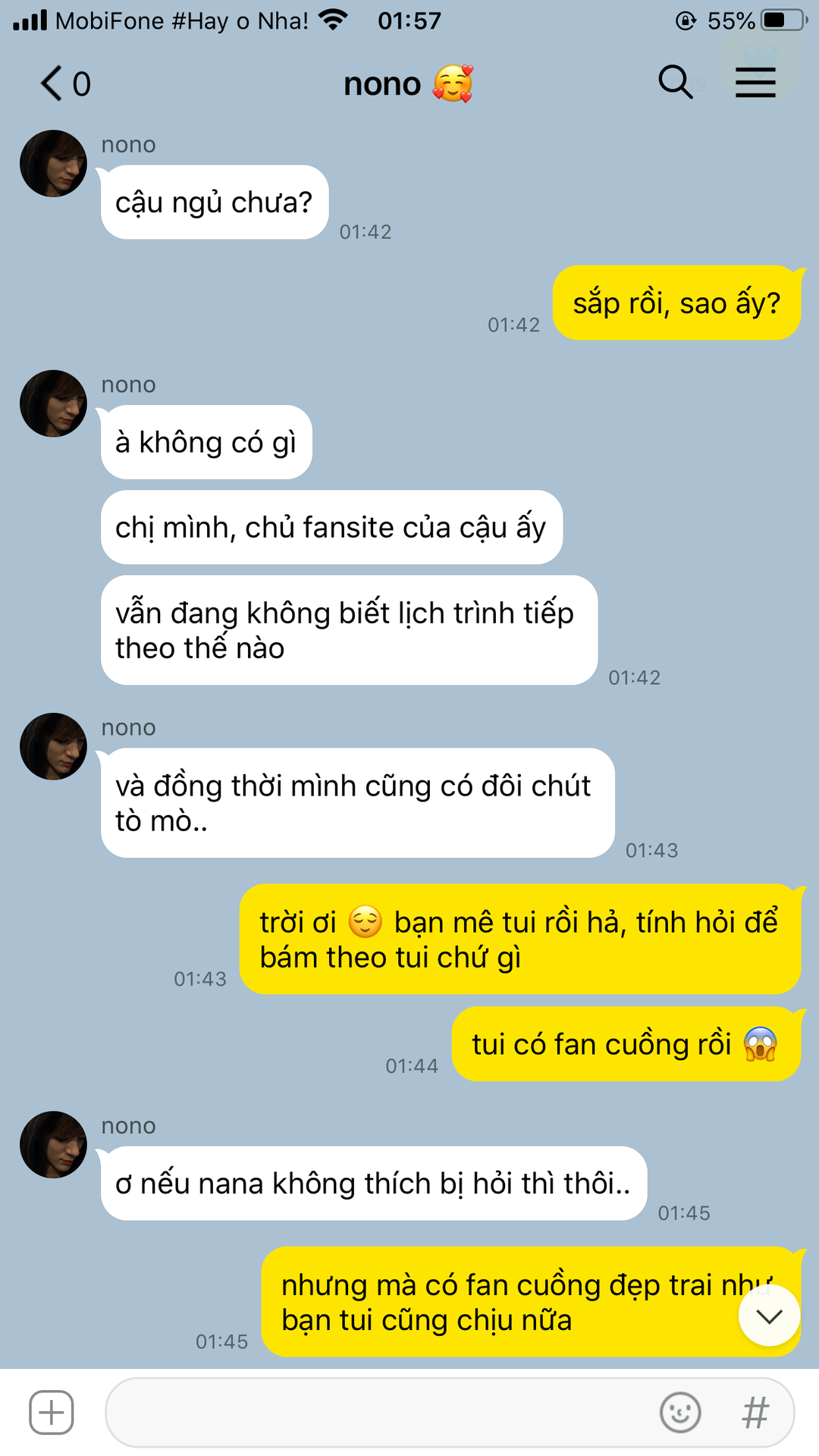Screen dimensions: 819x1456
Task: Open the emoticon picker
Action: [680, 1413]
